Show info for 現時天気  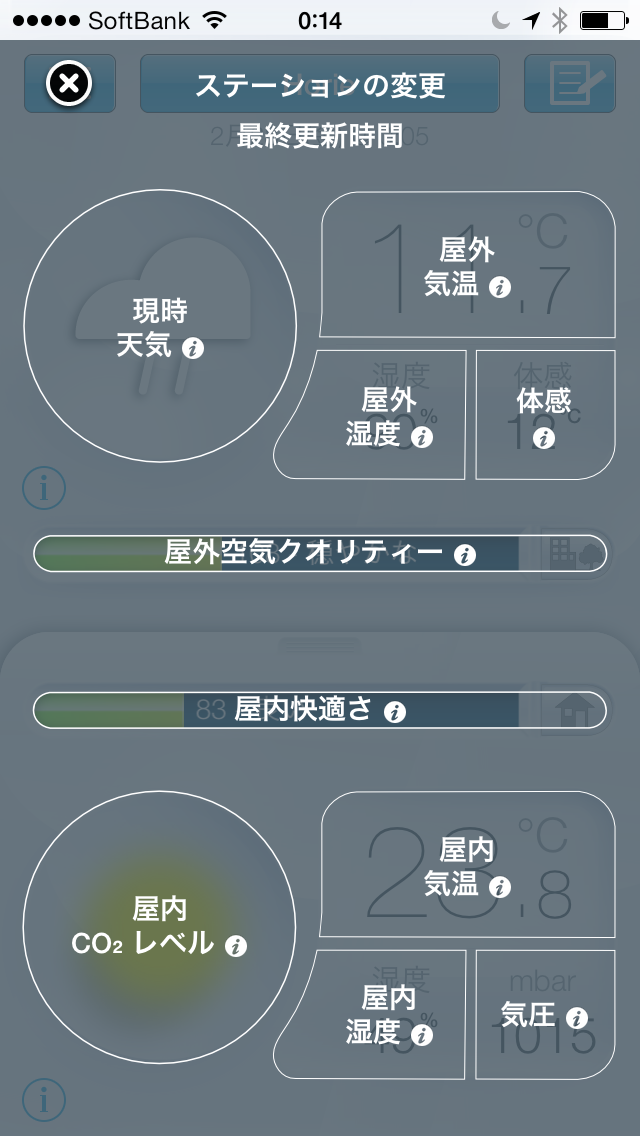pyautogui.click(x=160, y=328)
